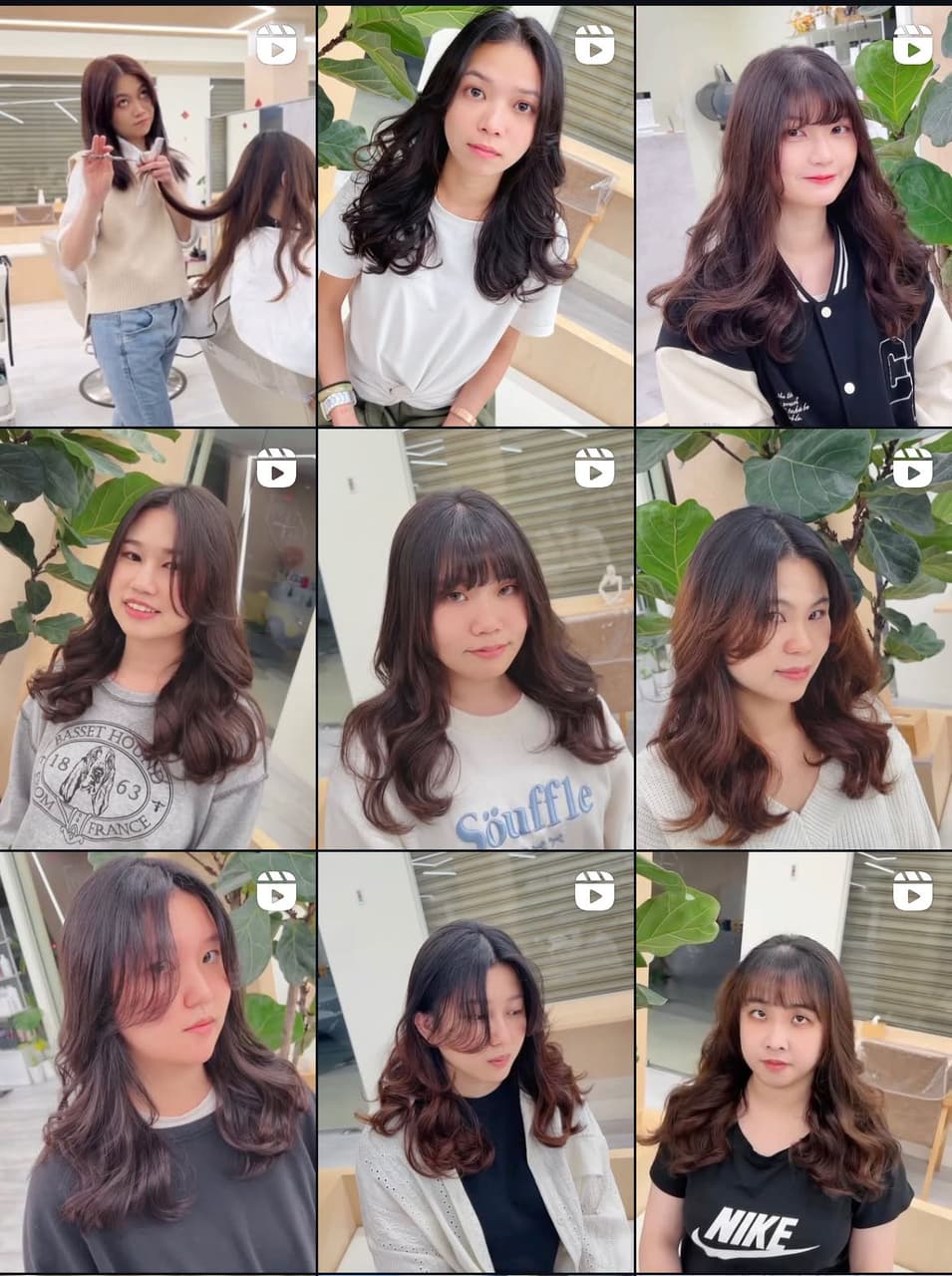
Task: Open the reel with the white cardigan
Action: [x=476, y=1063]
